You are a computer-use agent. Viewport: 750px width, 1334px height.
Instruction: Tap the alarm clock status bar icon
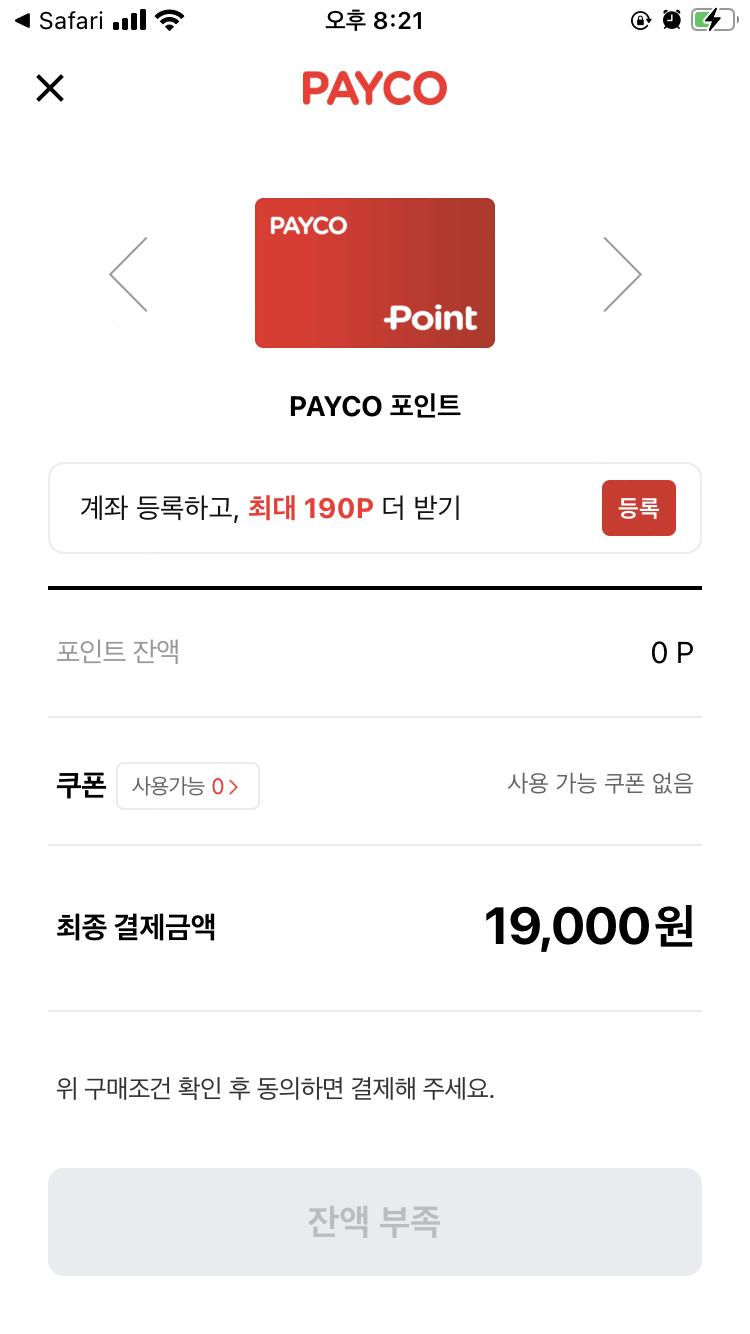pyautogui.click(x=673, y=18)
